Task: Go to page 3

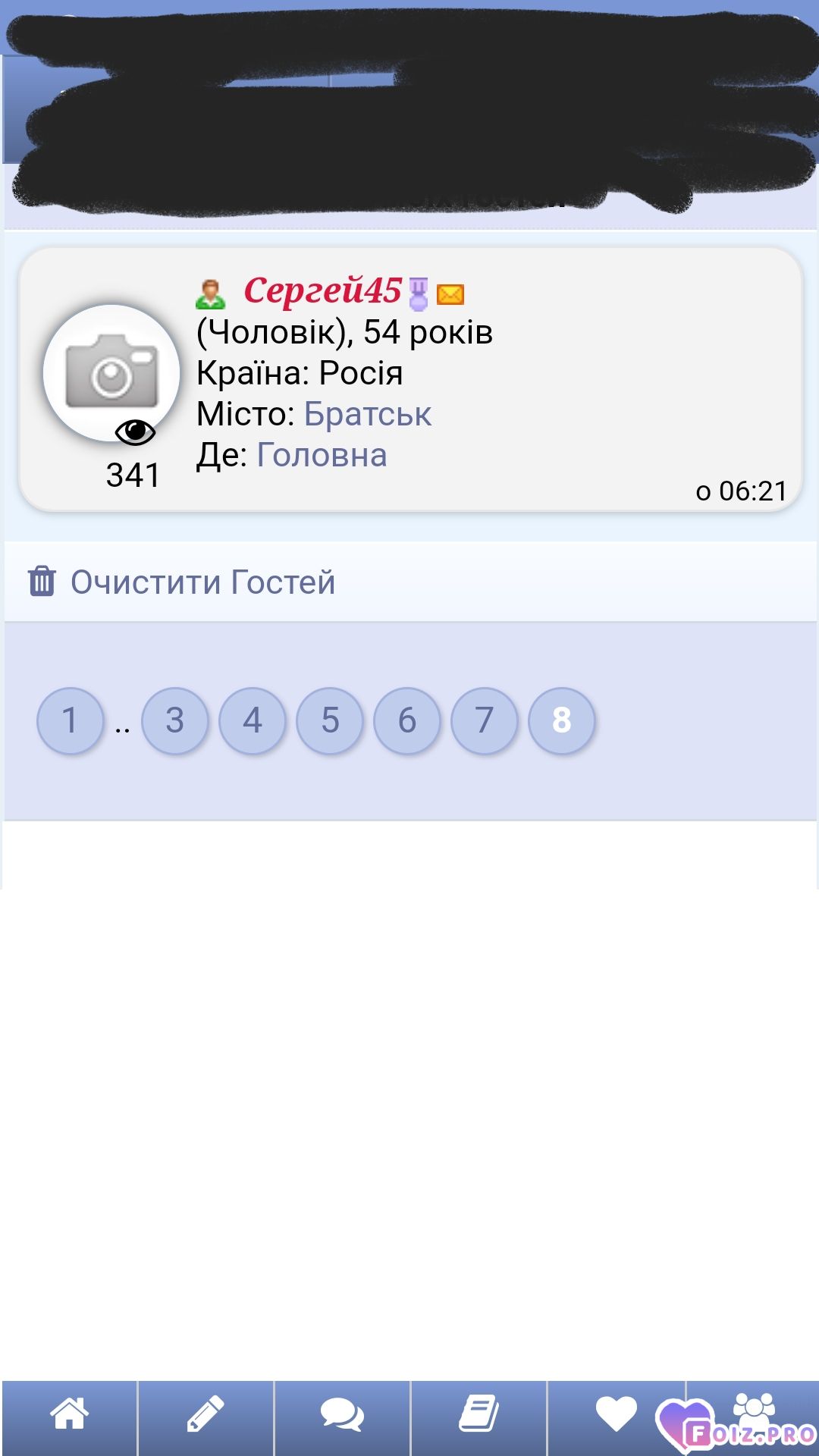Action: (175, 720)
